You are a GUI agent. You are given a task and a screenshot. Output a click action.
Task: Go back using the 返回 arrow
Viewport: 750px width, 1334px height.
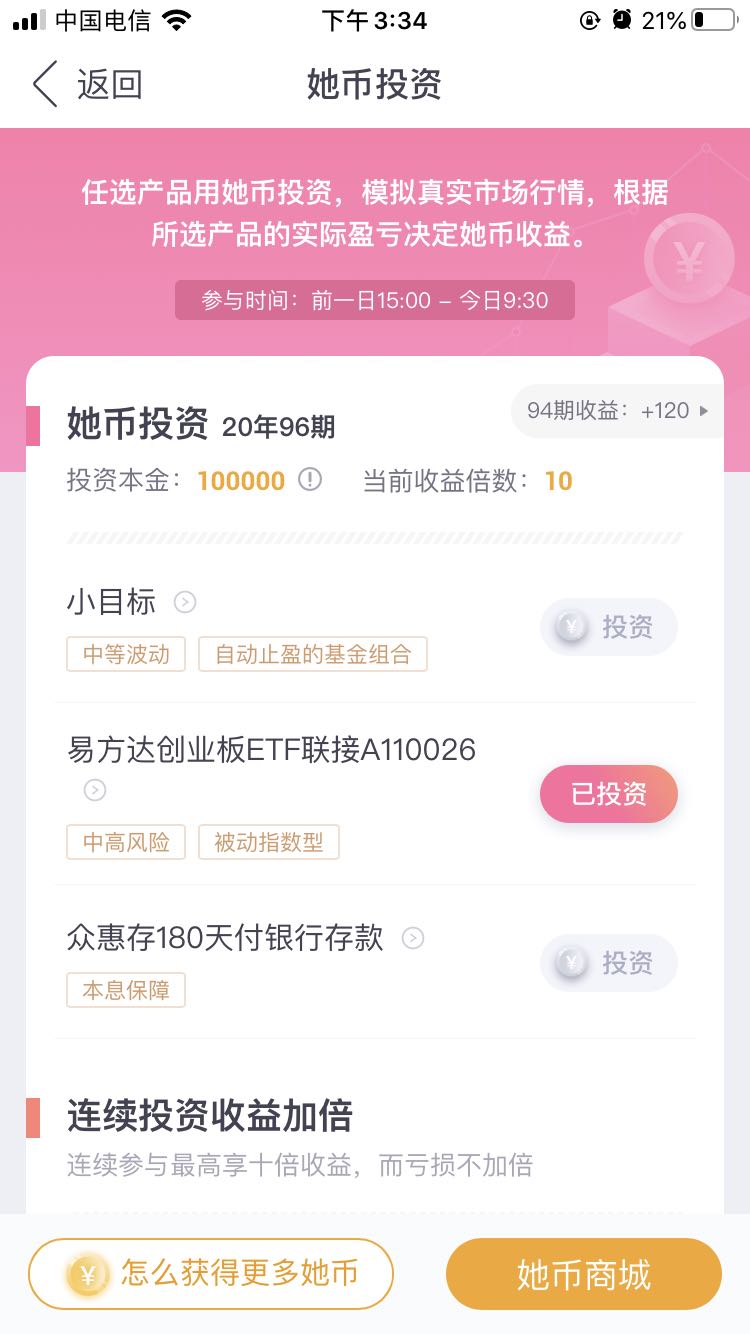click(85, 84)
